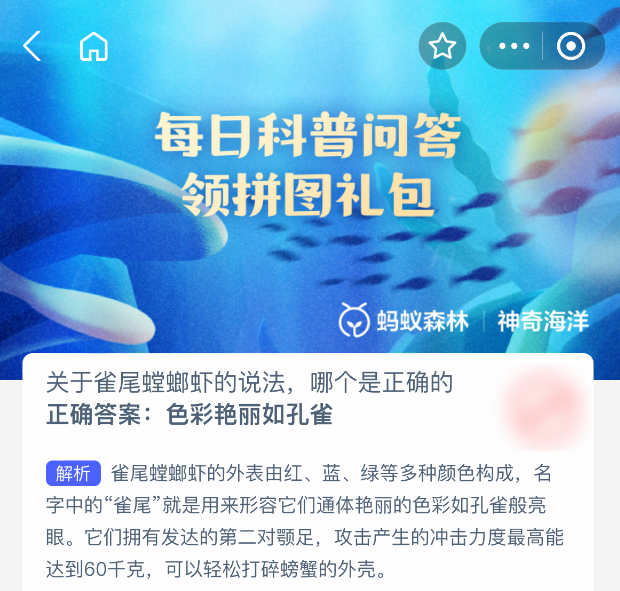Open the three-dot more options menu
Image resolution: width=620 pixels, height=591 pixels.
coord(513,46)
